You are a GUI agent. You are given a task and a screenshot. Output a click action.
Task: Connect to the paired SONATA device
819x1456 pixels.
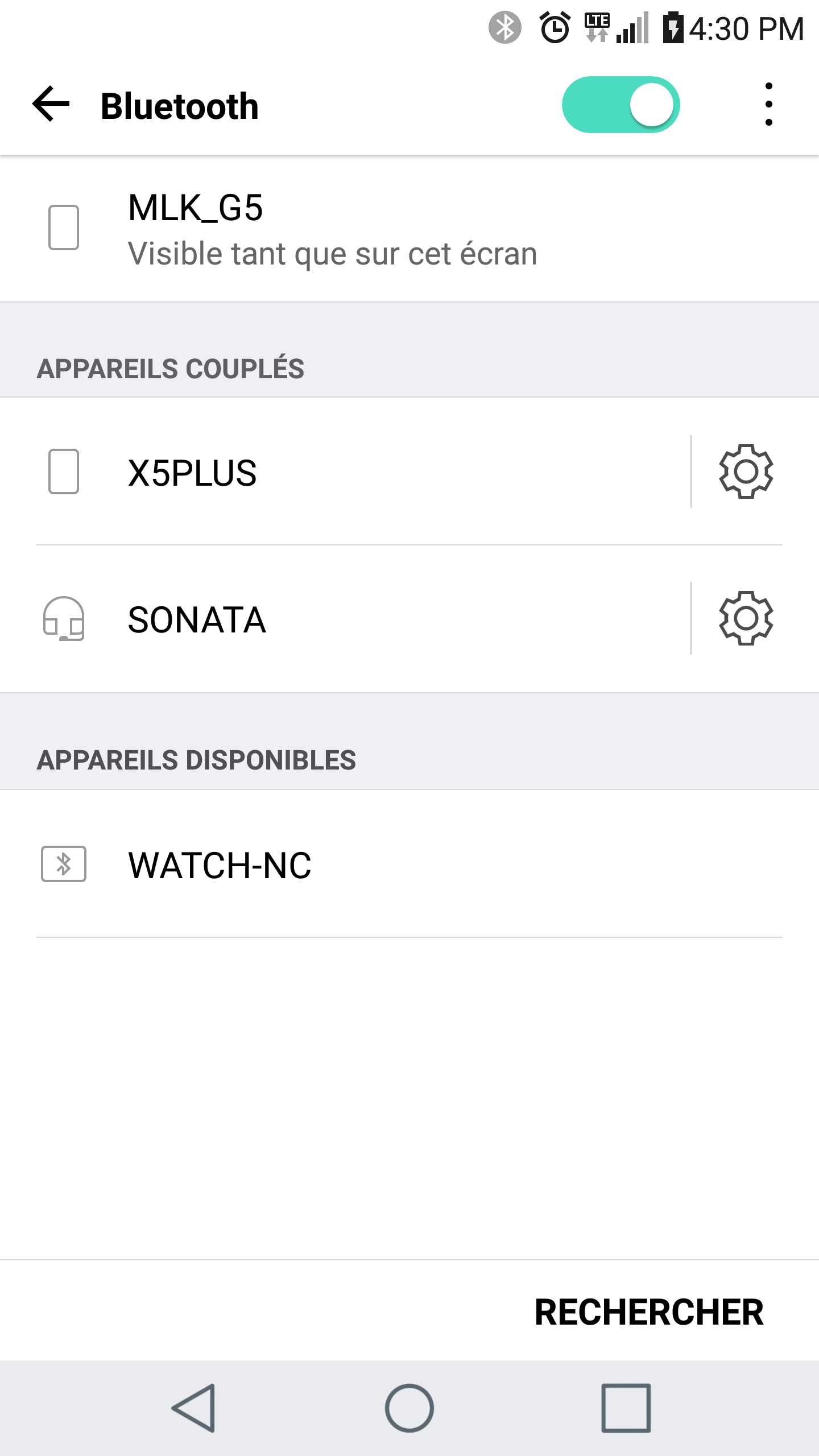tap(345, 619)
